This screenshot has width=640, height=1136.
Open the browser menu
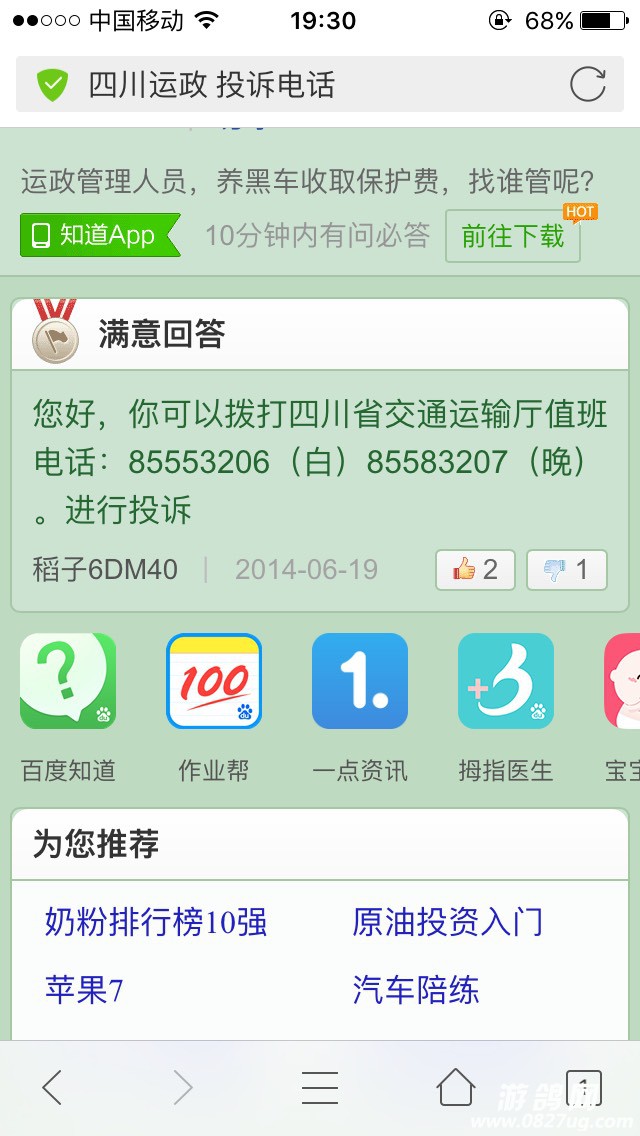(320, 1087)
